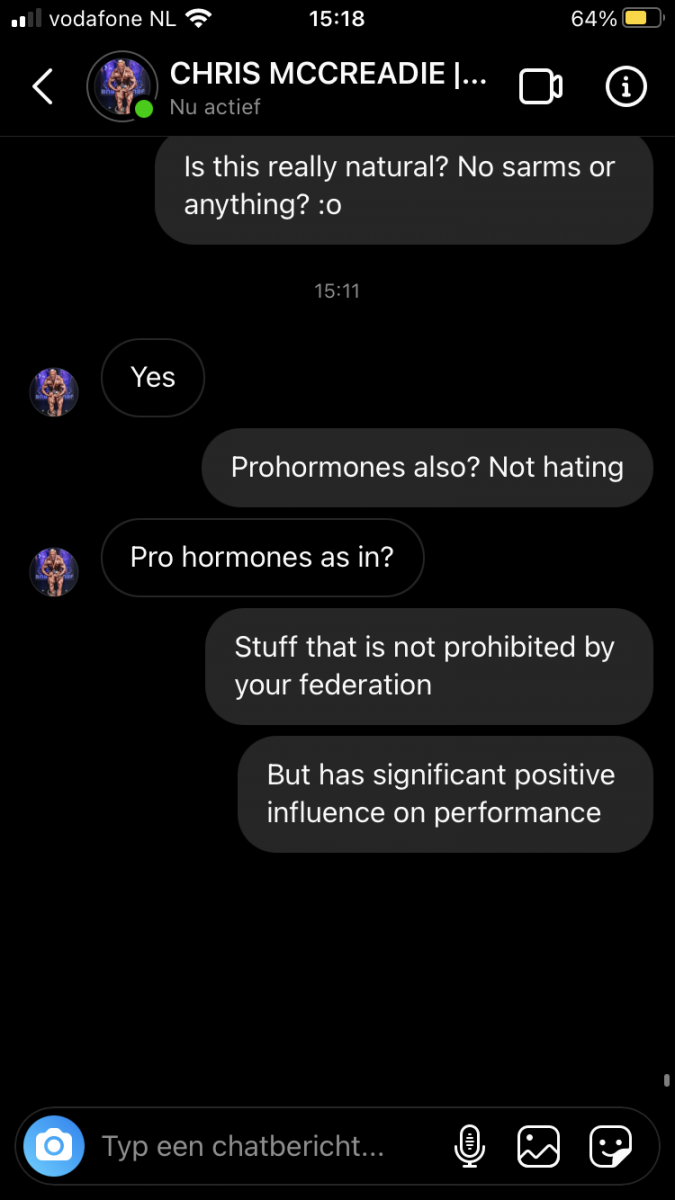Viewport: 675px width, 1200px height.
Task: Open the camera to send a photo
Action: coord(53,1145)
